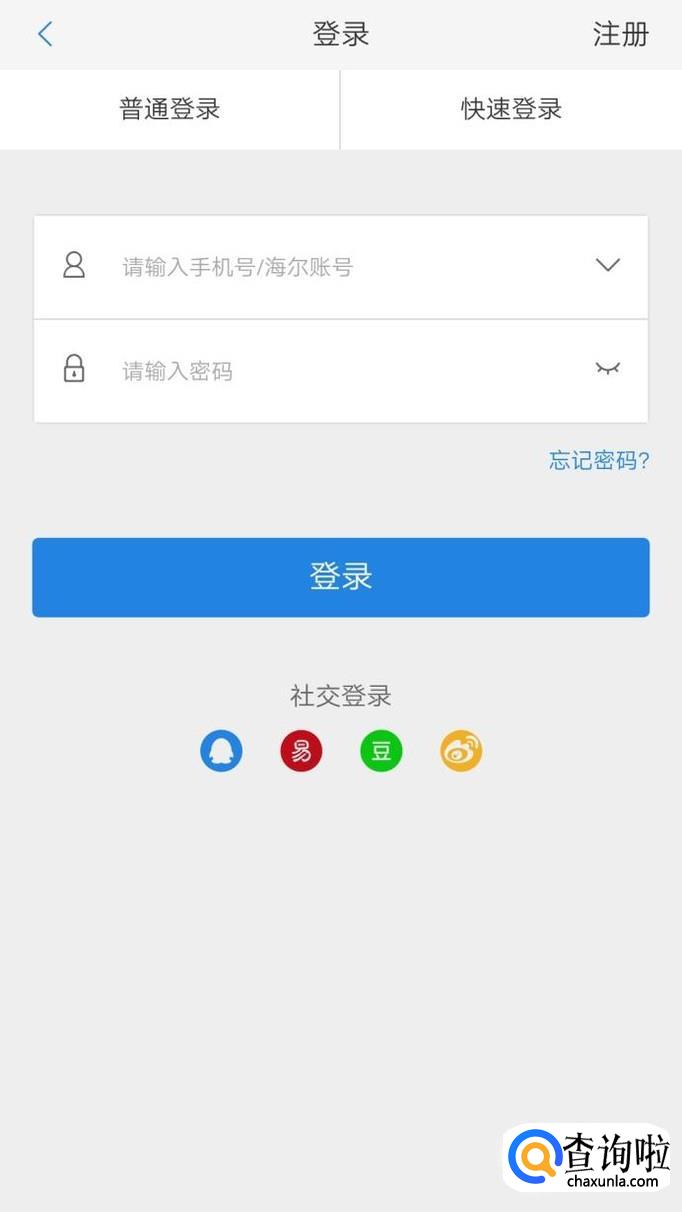The image size is (682, 1212).
Task: Sign in with Weibo icon
Action: [x=461, y=750]
